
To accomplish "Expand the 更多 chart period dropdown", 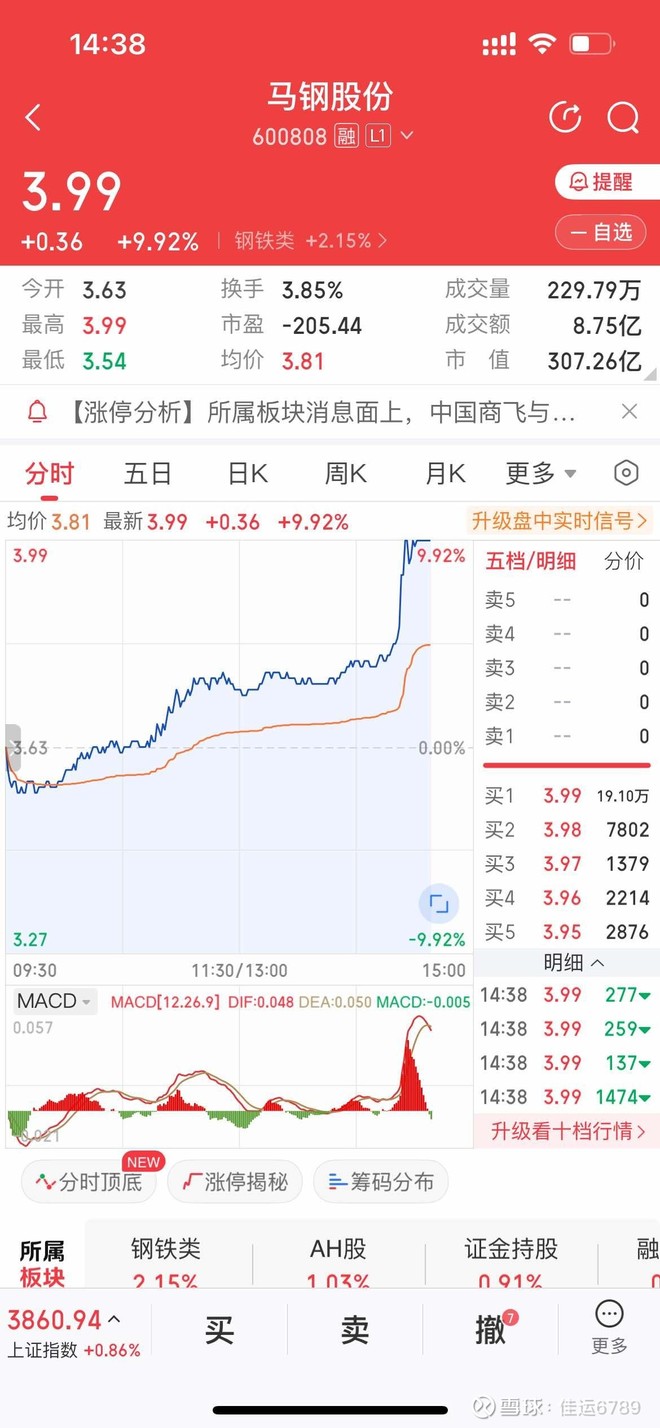I will click(x=540, y=473).
